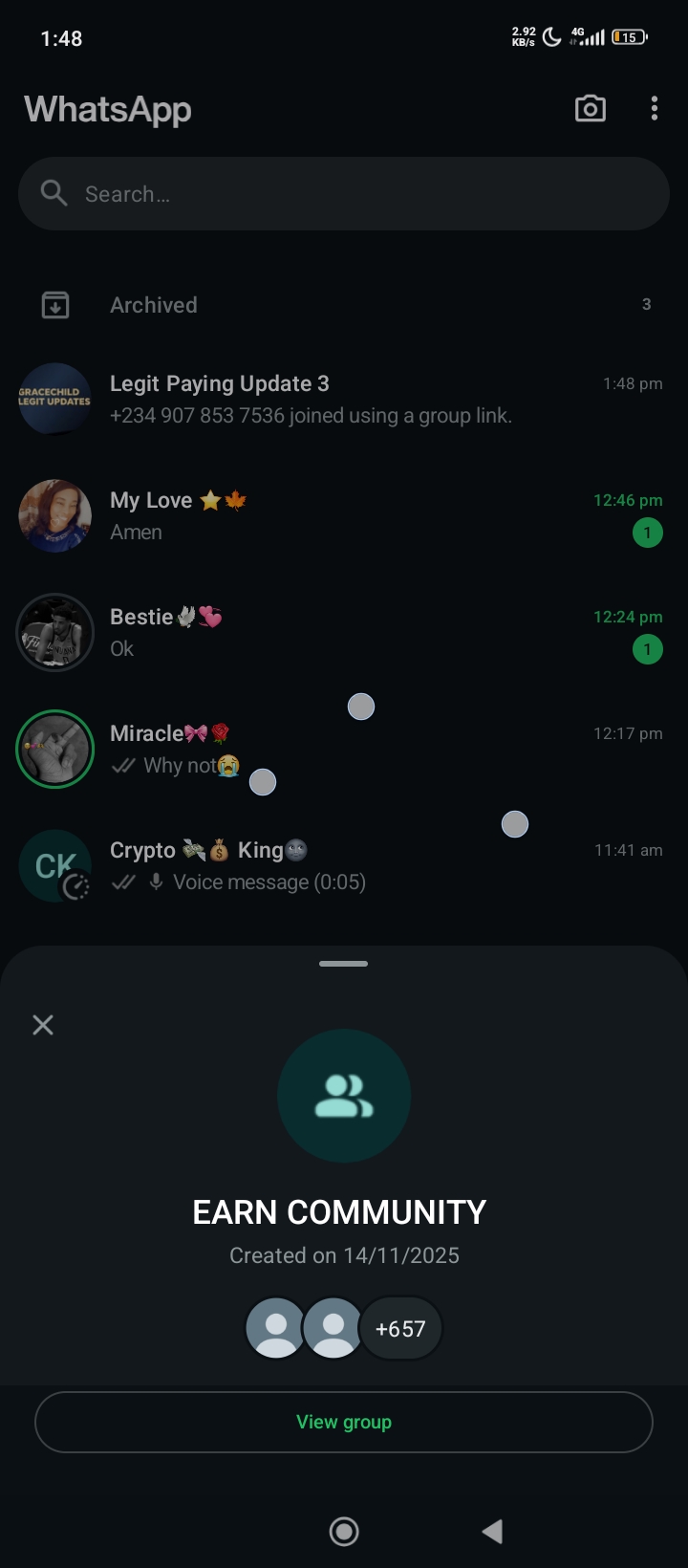Open the Archived chats row
Viewport: 688px width, 1568px height.
pyautogui.click(x=344, y=305)
